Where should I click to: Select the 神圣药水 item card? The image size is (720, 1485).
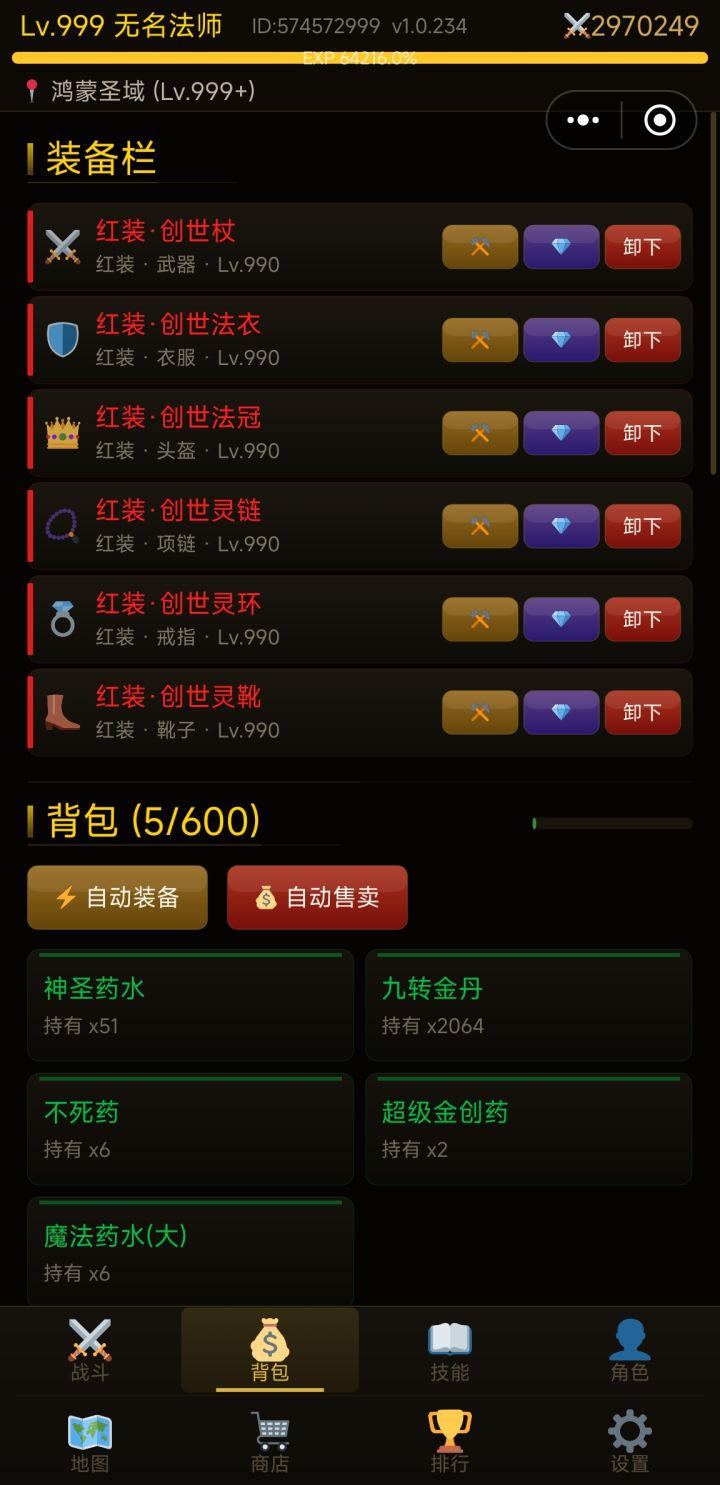[x=190, y=1006]
